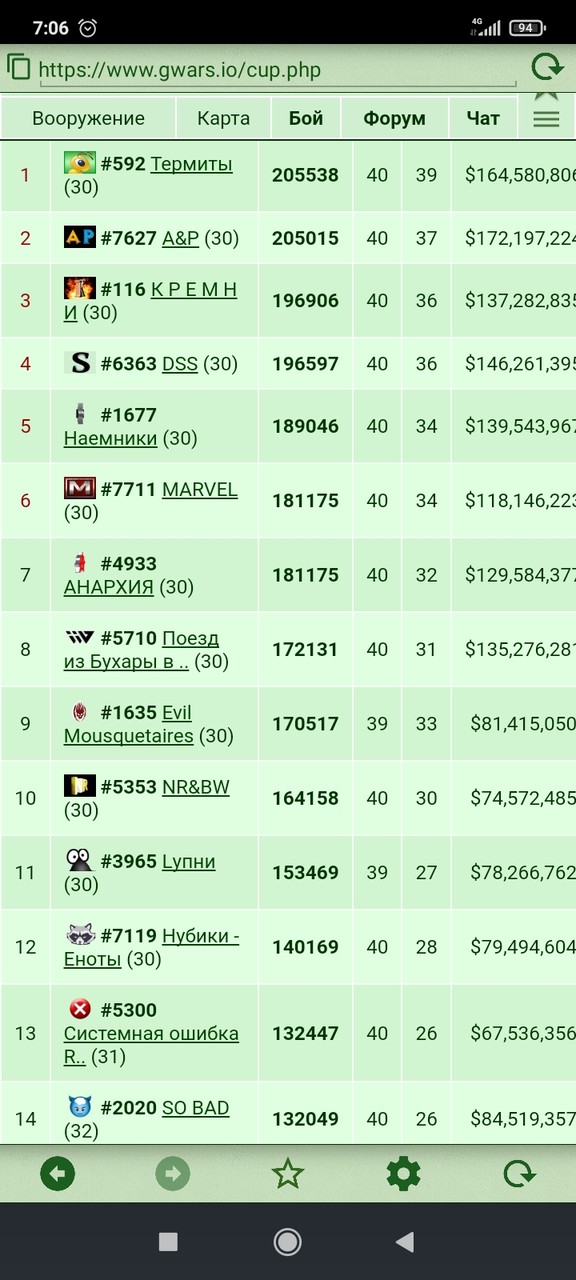The width and height of the screenshot is (576, 1280).
Task: Open the A&P syndicate page
Action: point(180,238)
